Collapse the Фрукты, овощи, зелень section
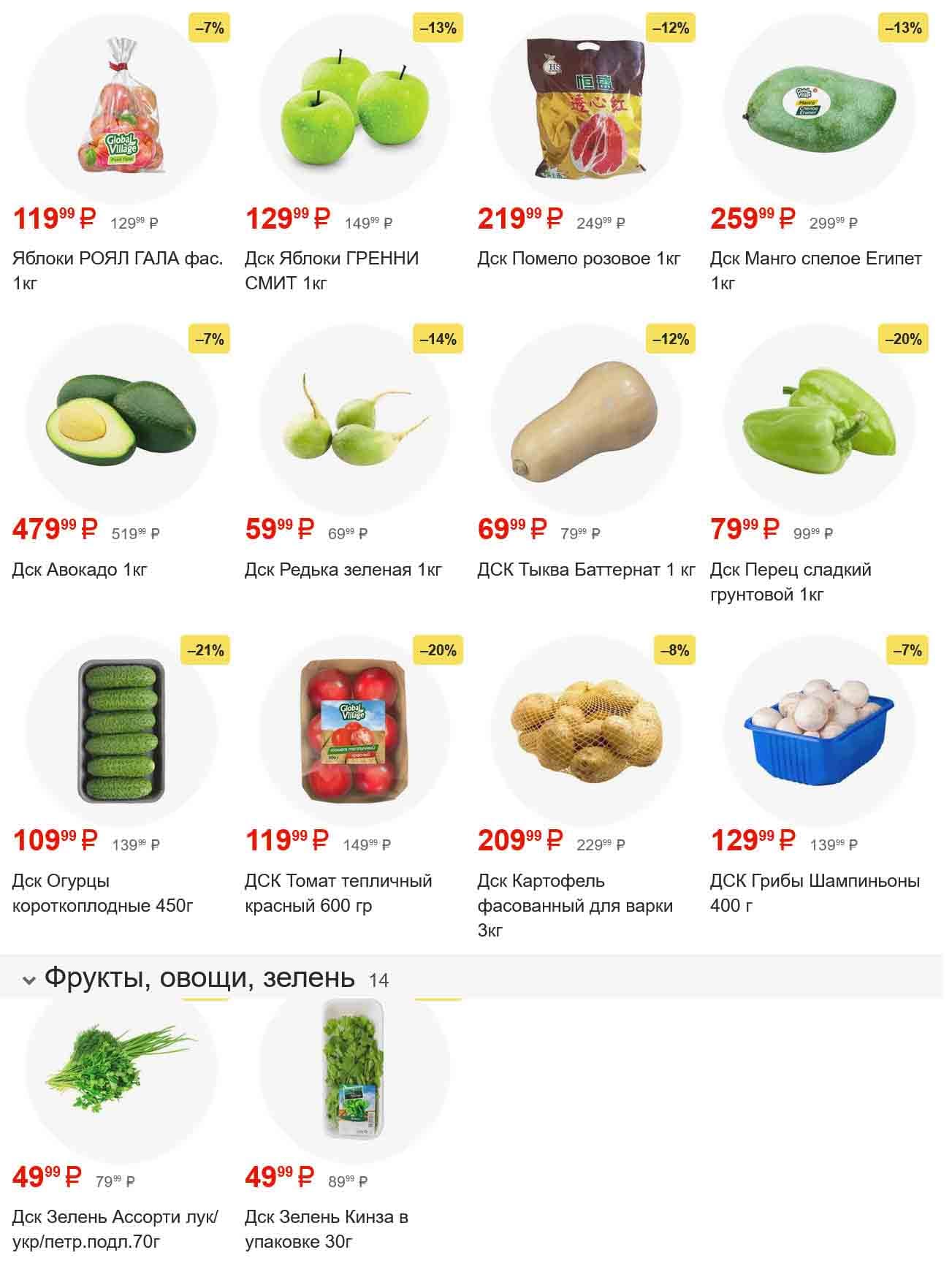This screenshot has width=952, height=1277. [x=29, y=980]
